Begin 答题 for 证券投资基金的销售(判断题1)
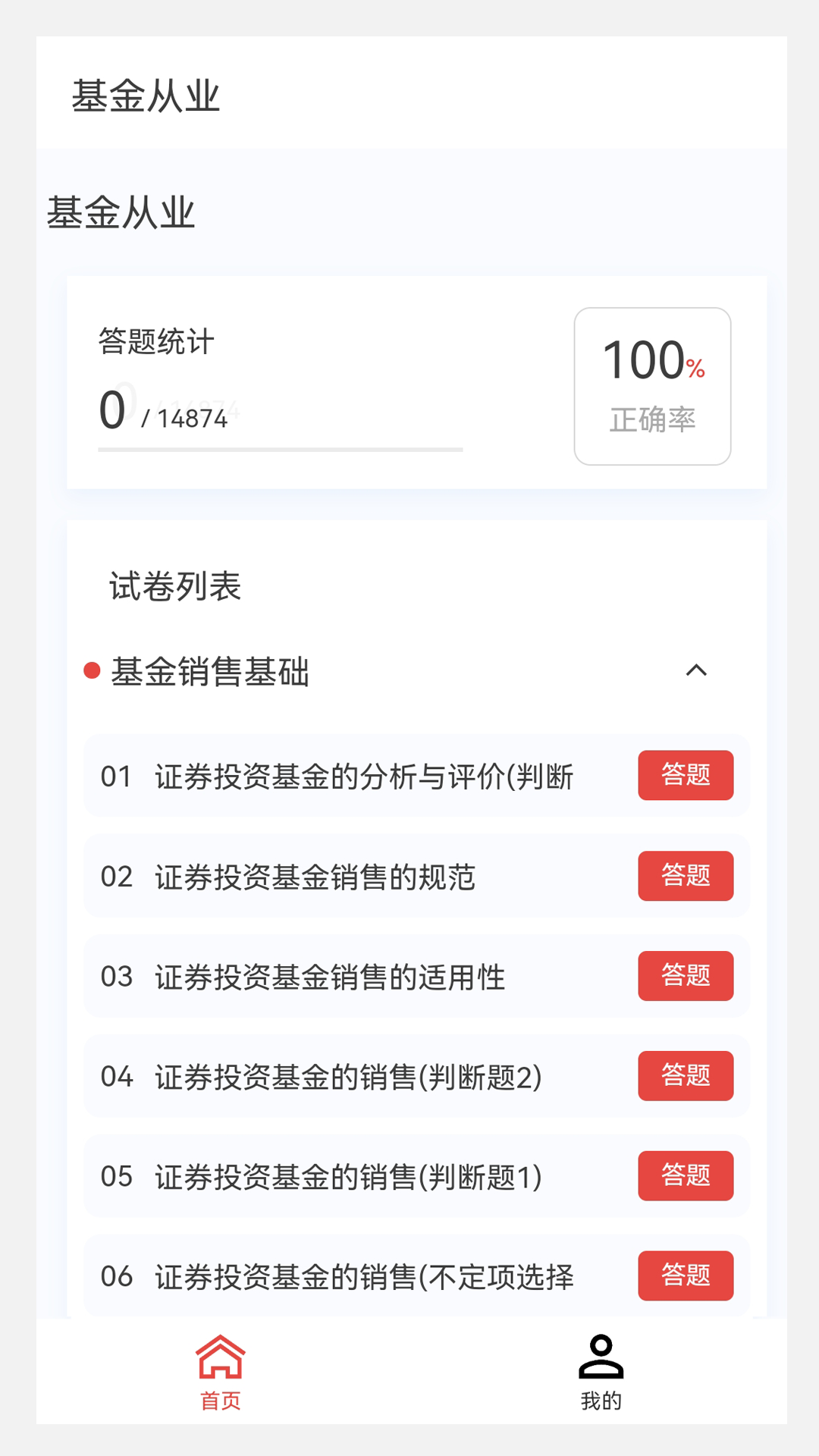819x1456 pixels. (x=686, y=1176)
